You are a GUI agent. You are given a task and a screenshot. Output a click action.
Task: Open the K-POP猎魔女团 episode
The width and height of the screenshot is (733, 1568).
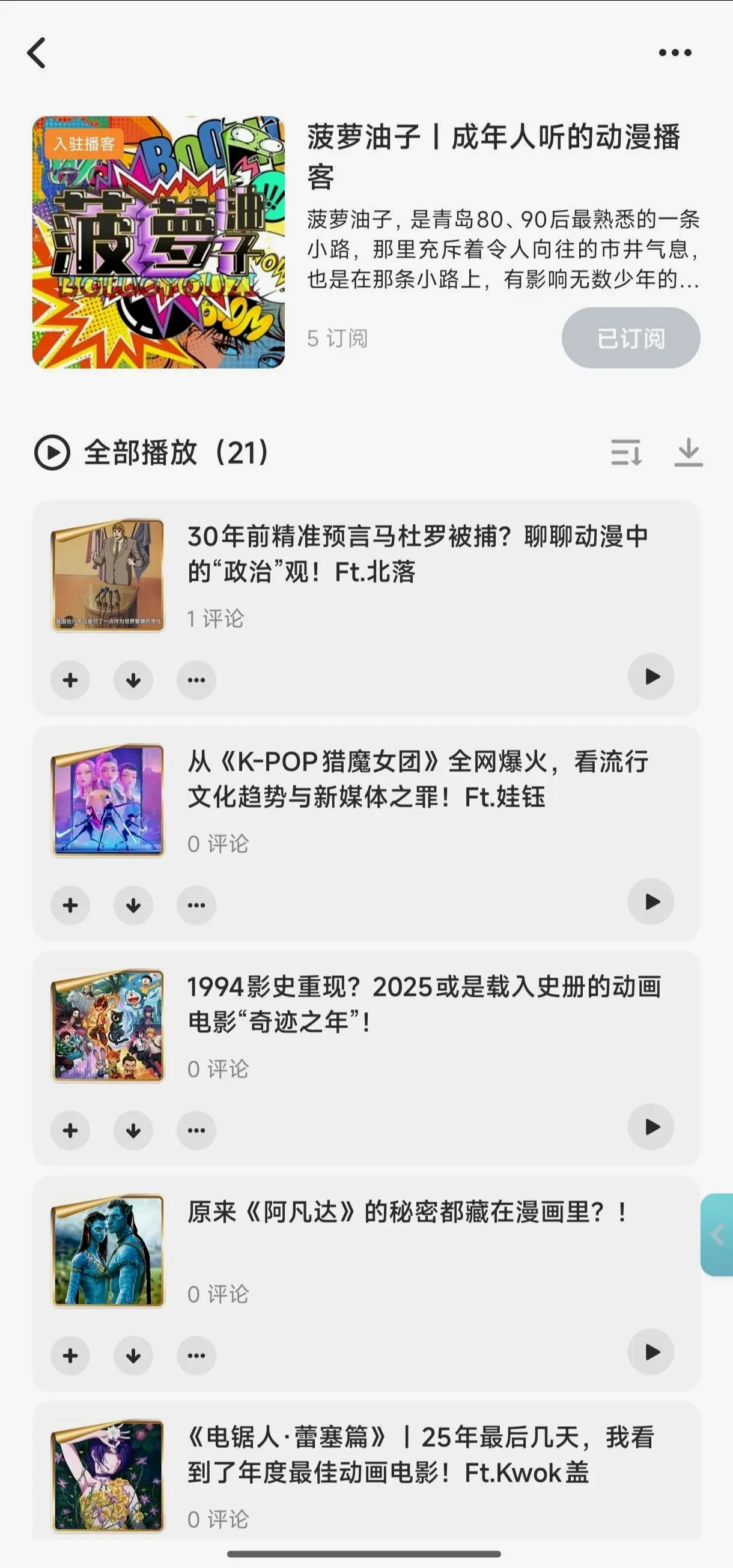click(x=417, y=778)
